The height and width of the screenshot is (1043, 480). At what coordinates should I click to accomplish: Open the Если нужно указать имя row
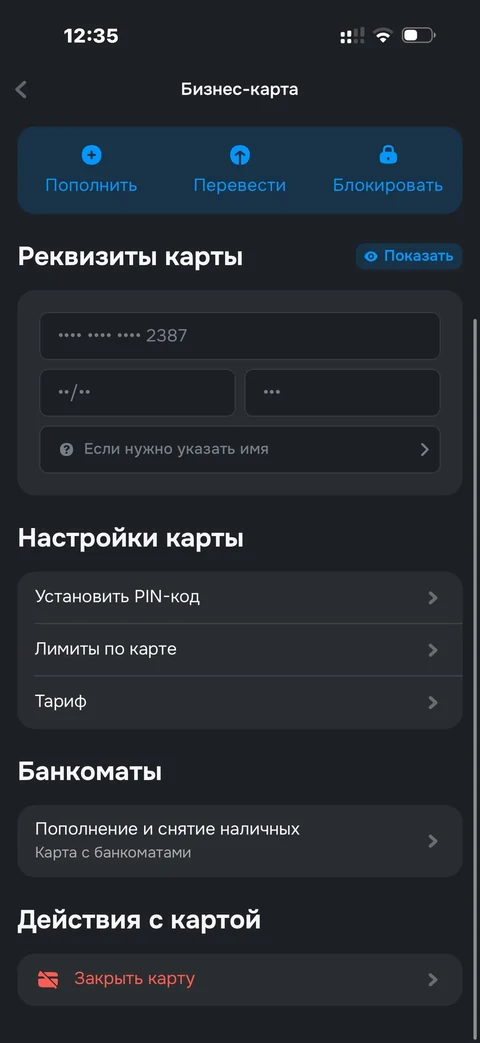coord(239,449)
